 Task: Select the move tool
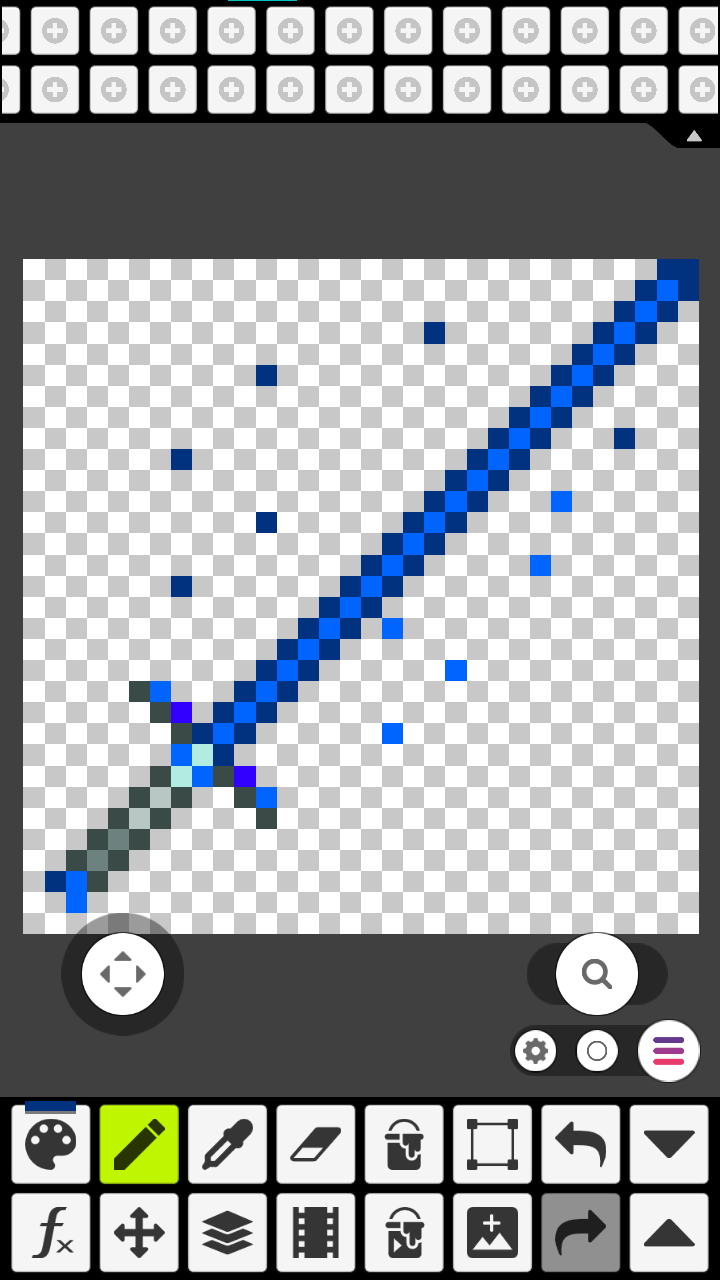click(139, 1233)
